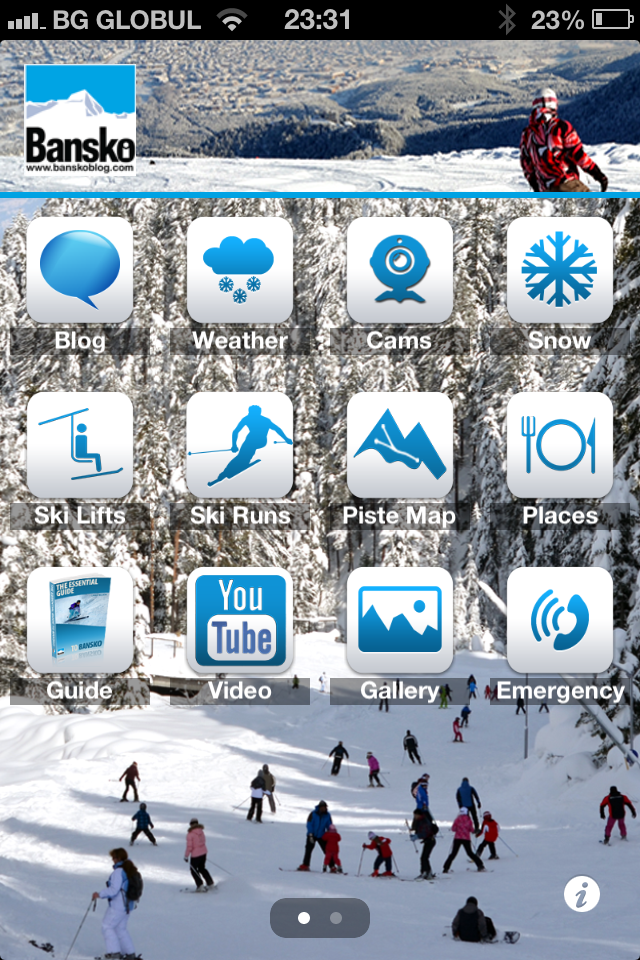Tap the info icon
640x960 pixels.
click(581, 894)
